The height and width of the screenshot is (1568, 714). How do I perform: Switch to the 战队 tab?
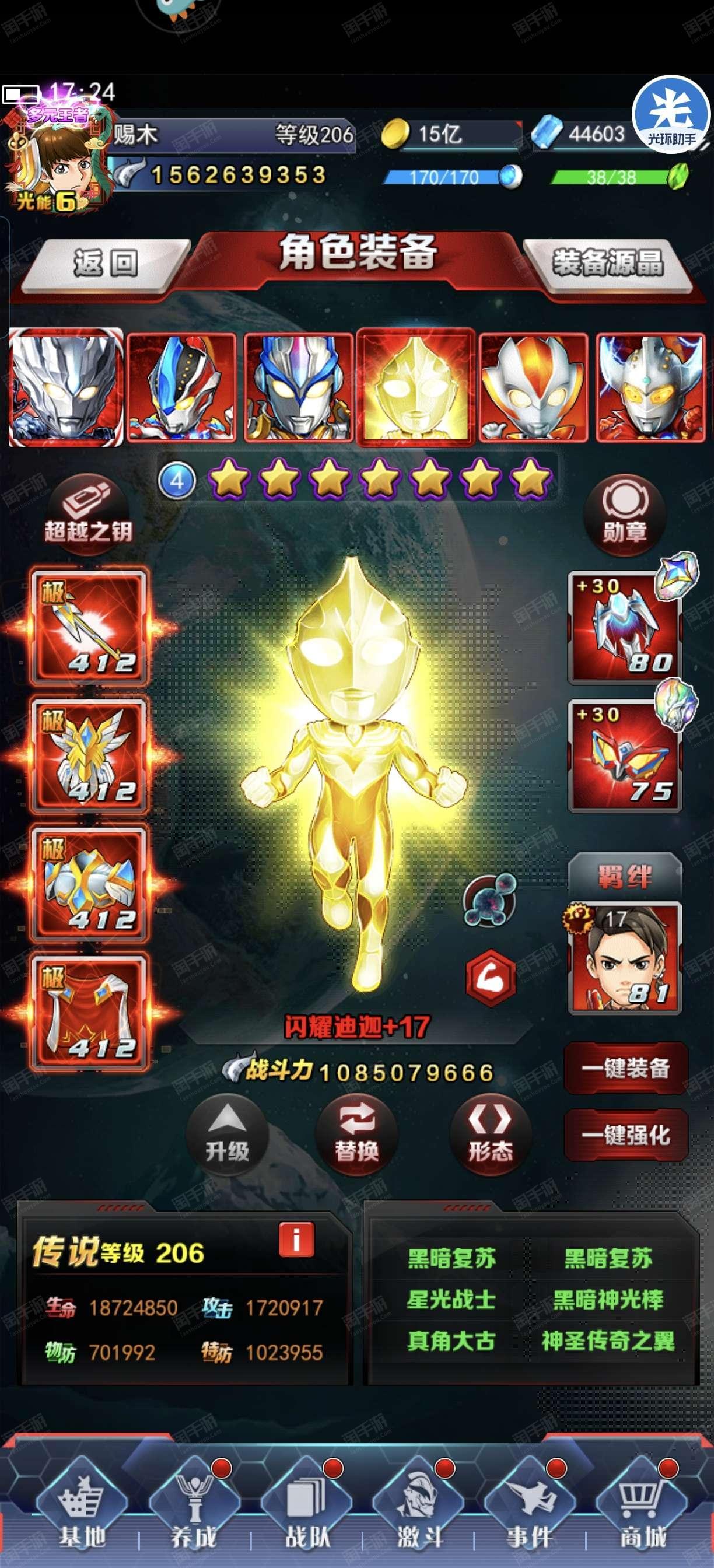click(306, 1507)
